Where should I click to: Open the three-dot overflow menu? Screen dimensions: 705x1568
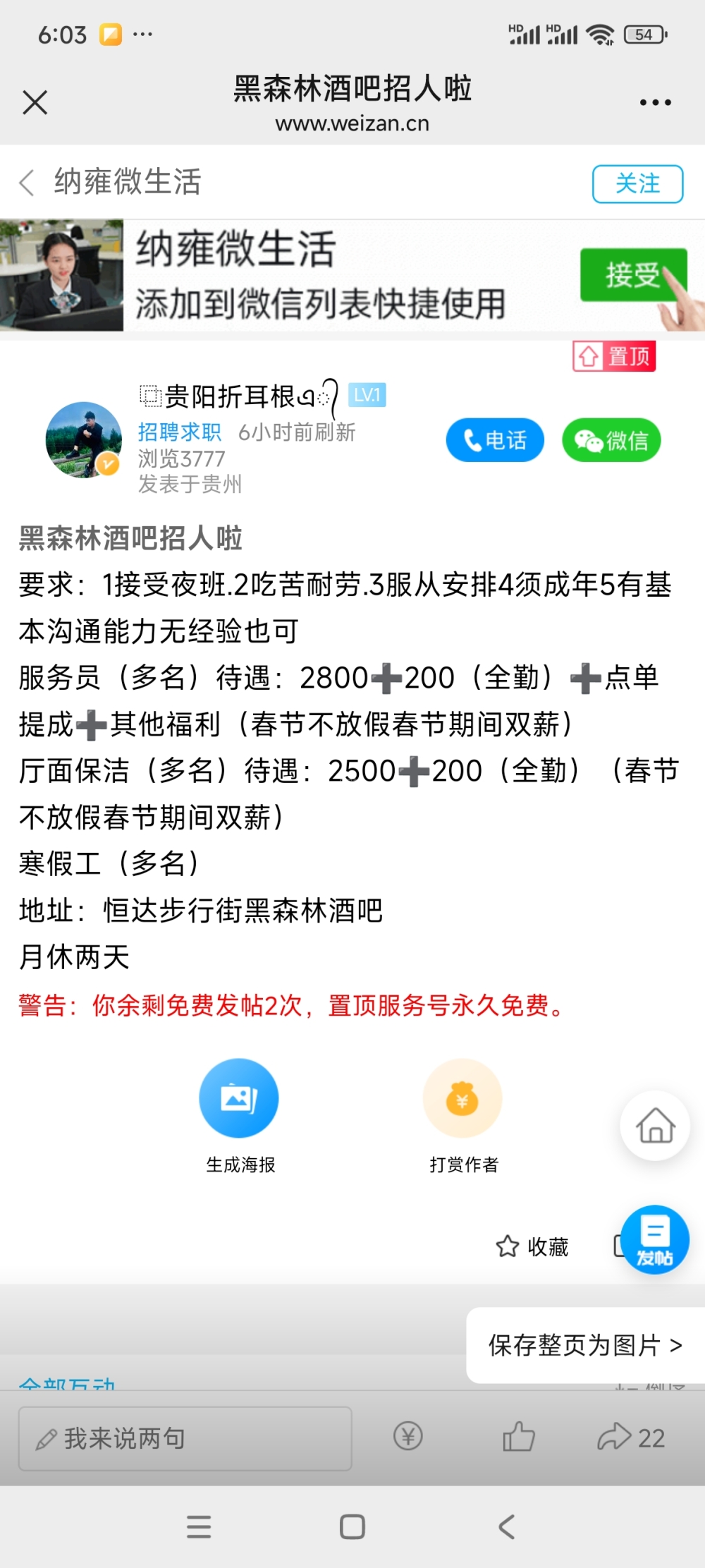[655, 103]
